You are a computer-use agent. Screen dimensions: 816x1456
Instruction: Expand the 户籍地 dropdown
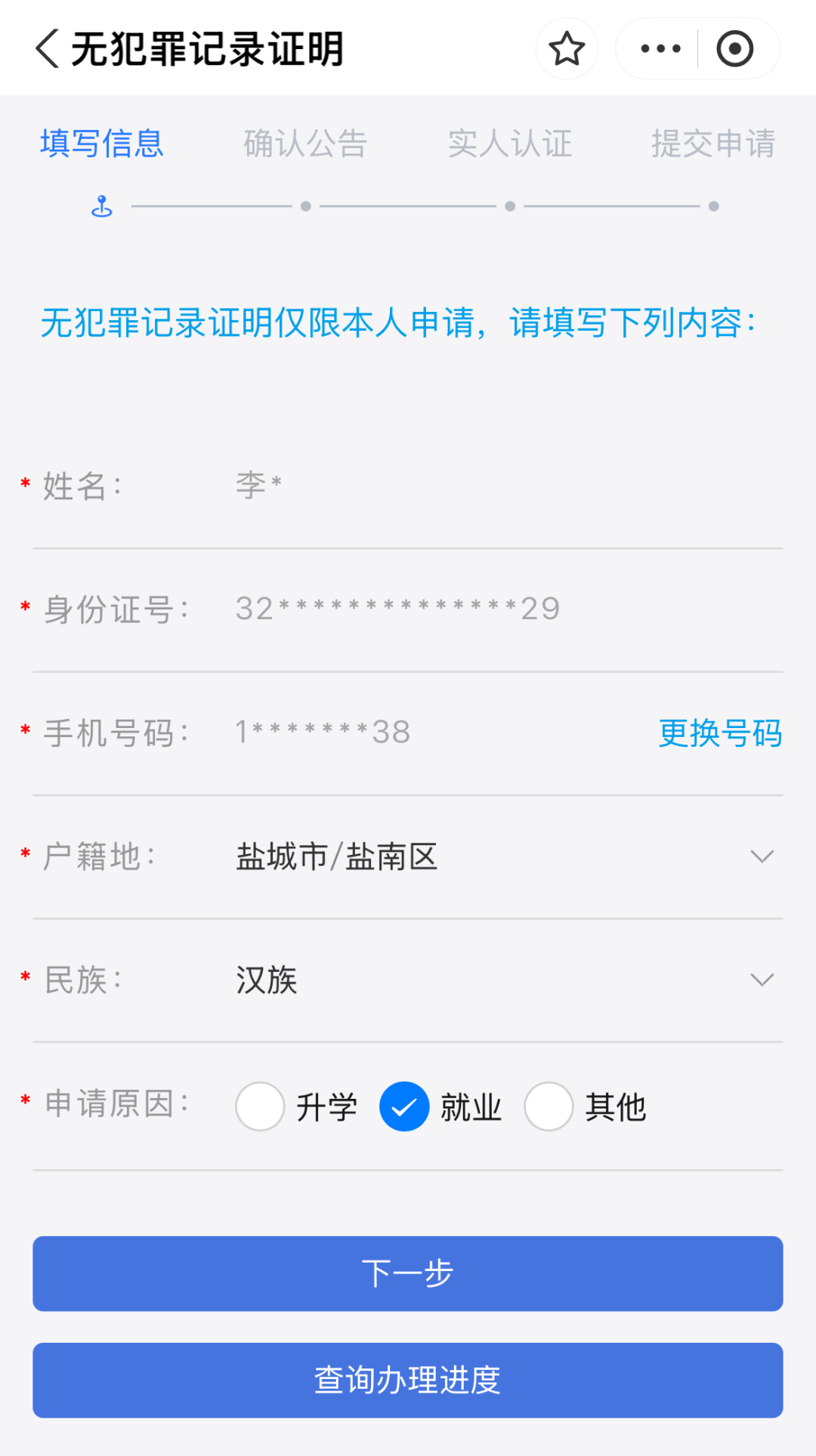(762, 856)
